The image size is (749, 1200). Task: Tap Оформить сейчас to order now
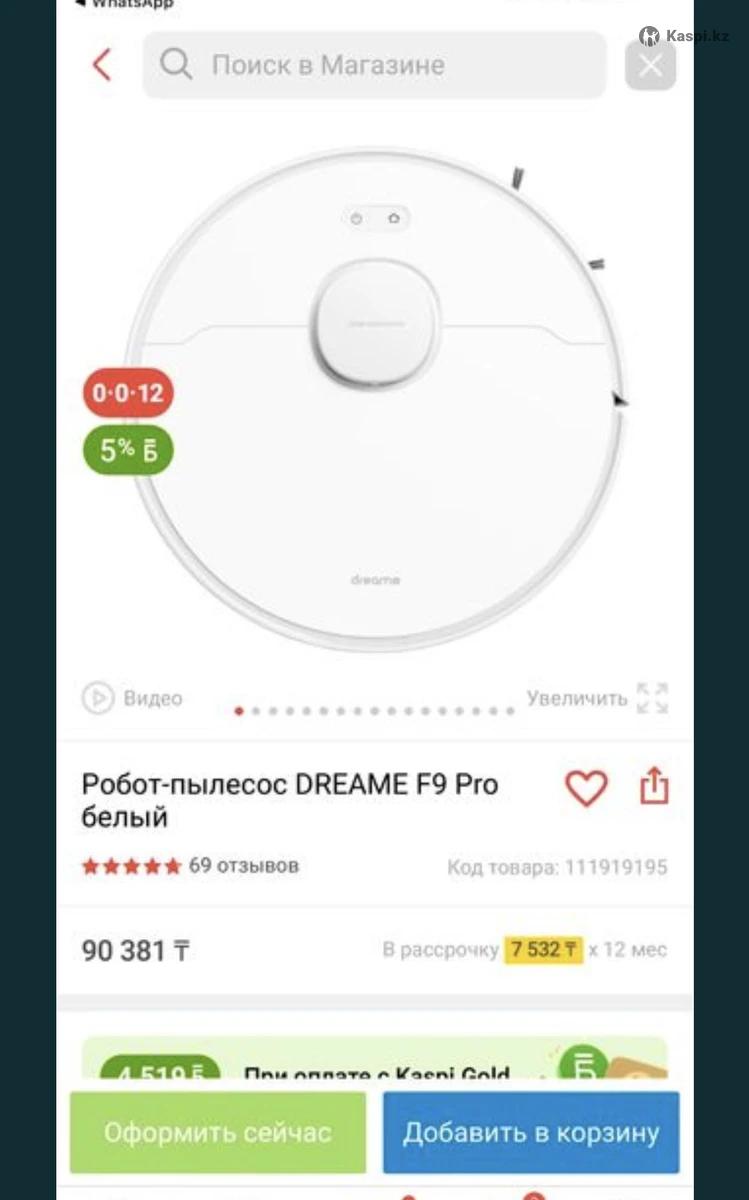(x=218, y=1132)
